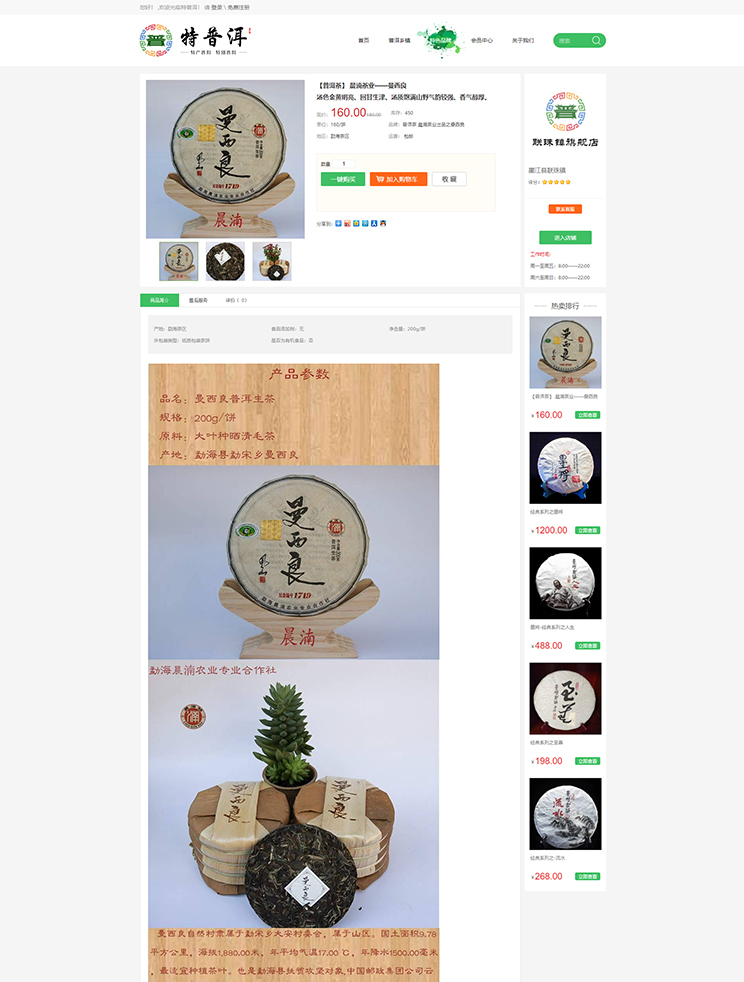Tap 立即查看 for the ¥198.00 tea

click(x=587, y=761)
